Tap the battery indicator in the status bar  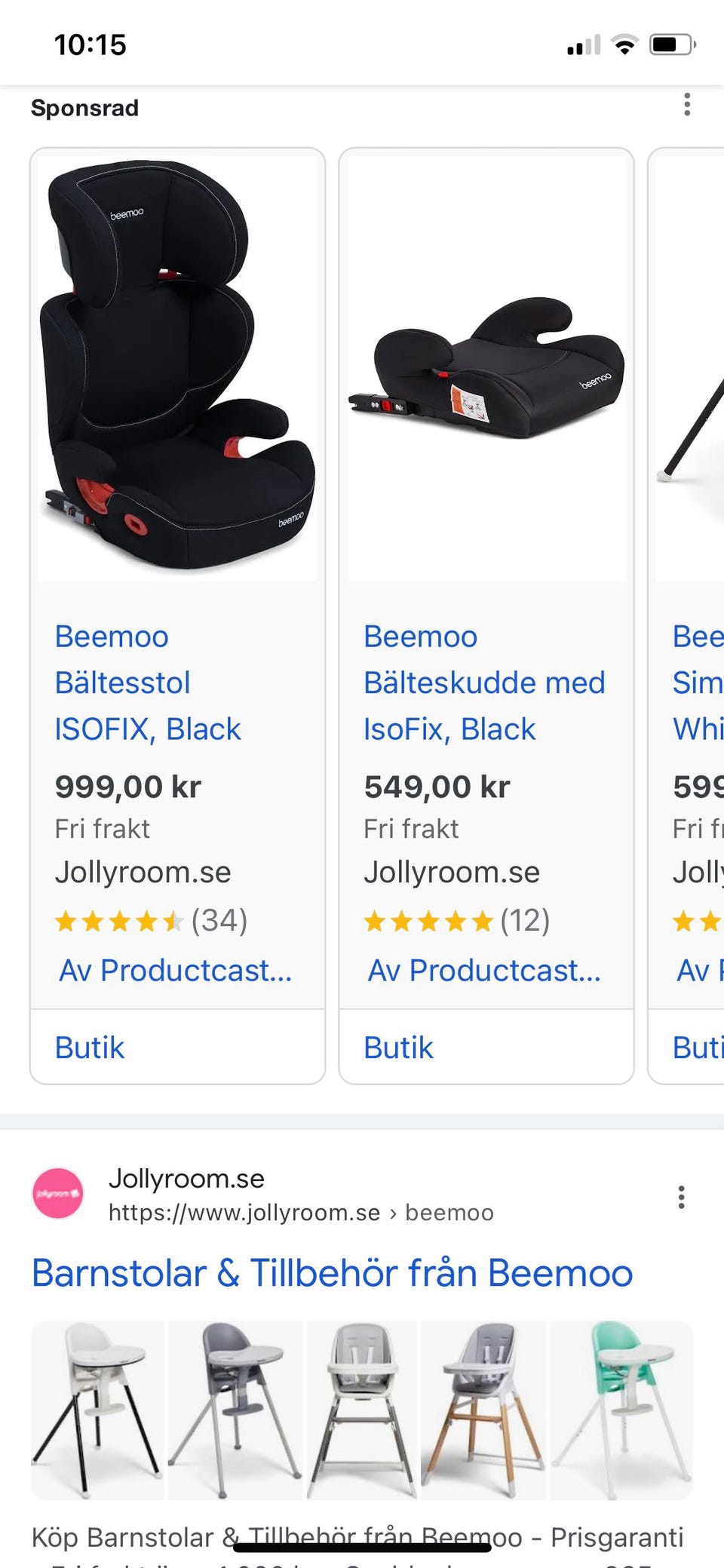click(x=670, y=43)
